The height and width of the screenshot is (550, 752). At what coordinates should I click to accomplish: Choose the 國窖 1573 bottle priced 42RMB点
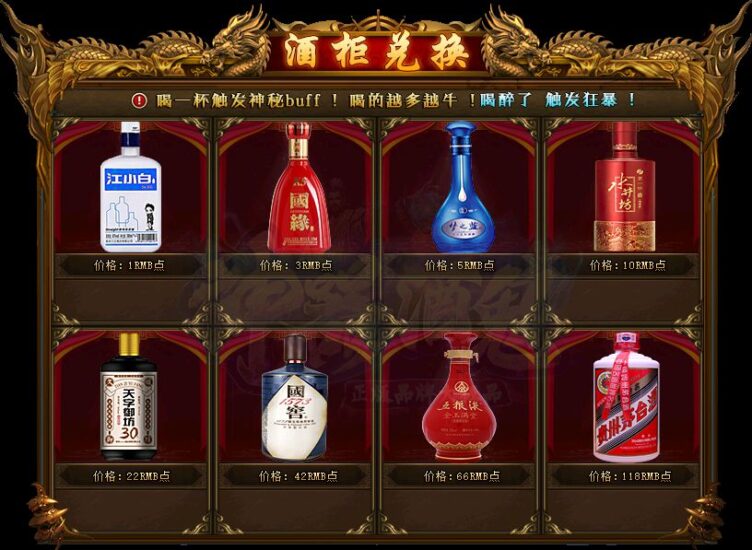click(x=295, y=398)
